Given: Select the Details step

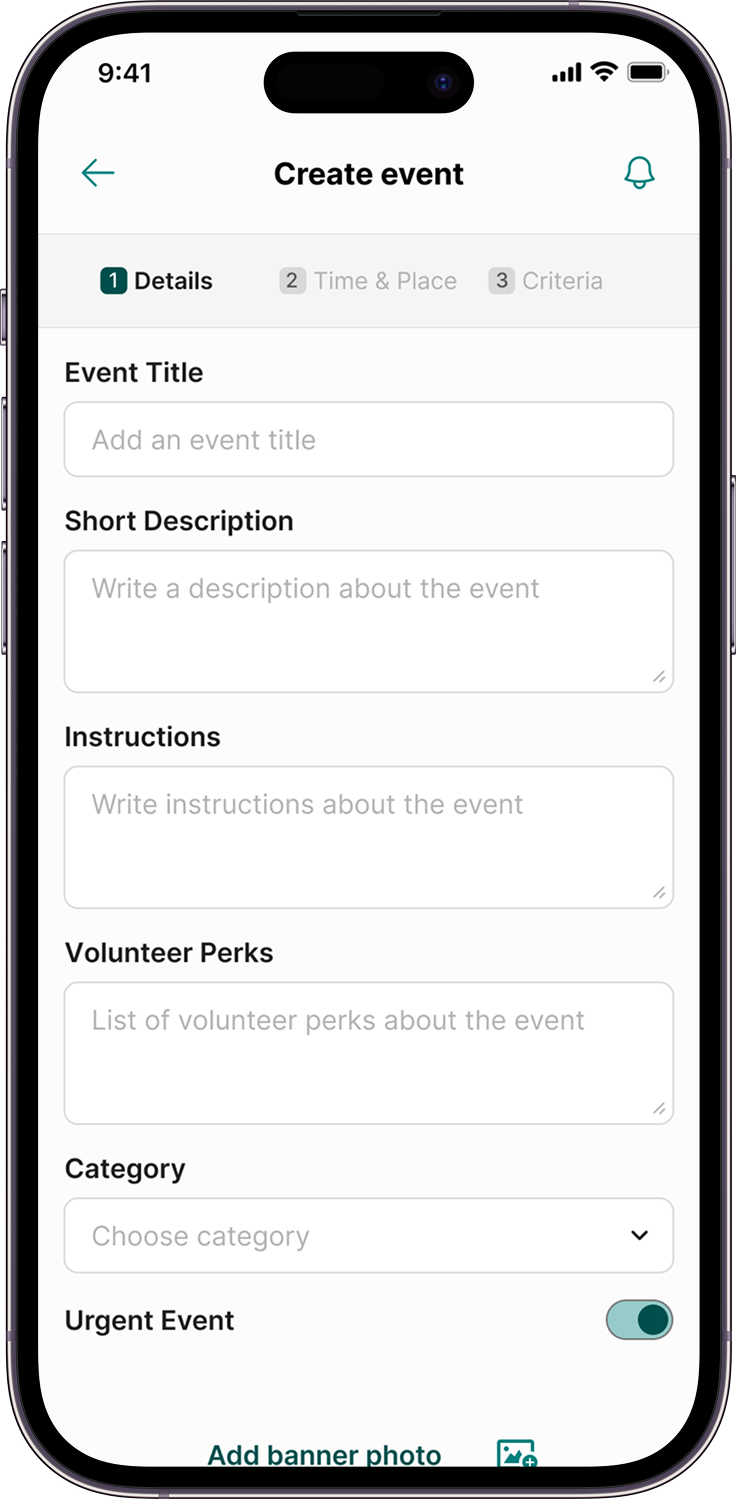Looking at the screenshot, I should (157, 281).
